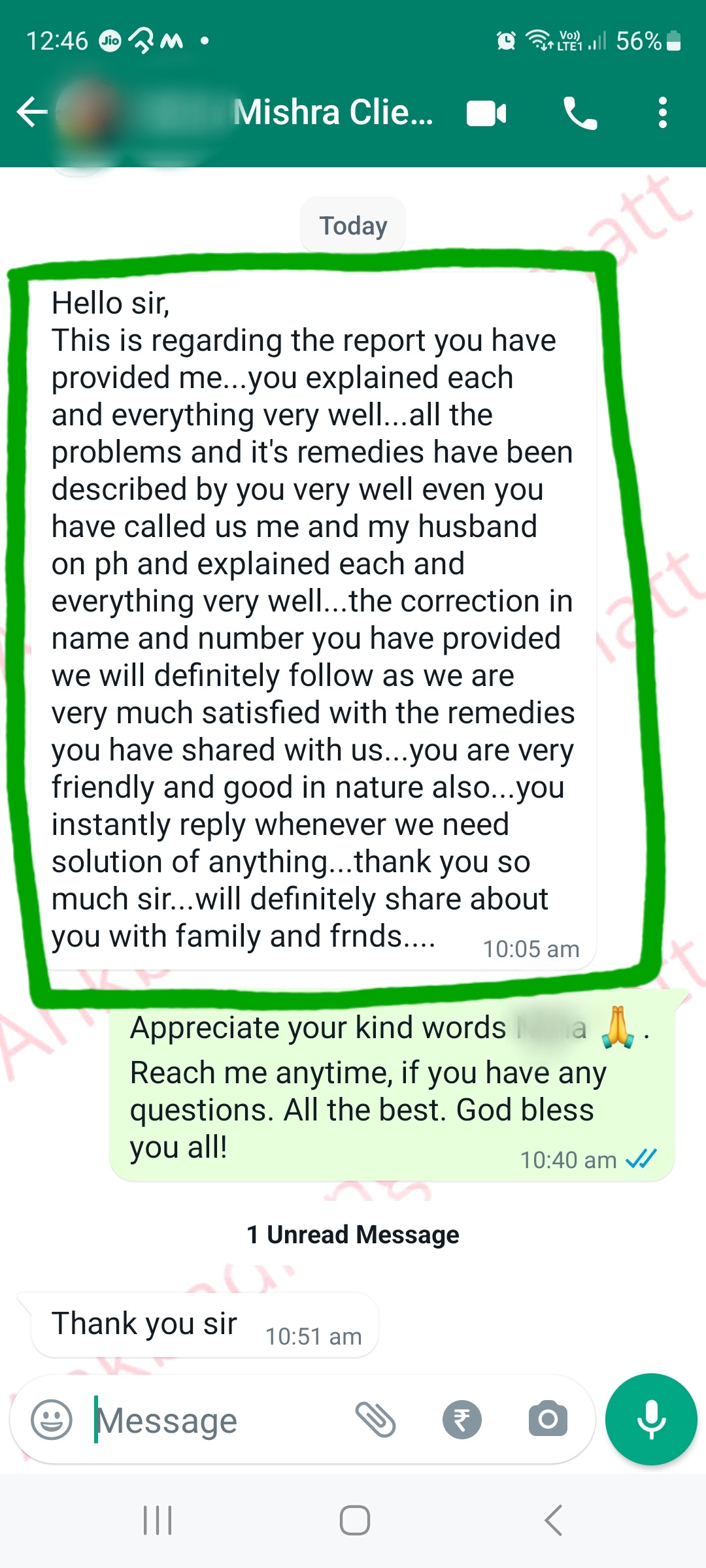Attach a file with the paperclip icon
706x1568 pixels.
coord(375,1419)
